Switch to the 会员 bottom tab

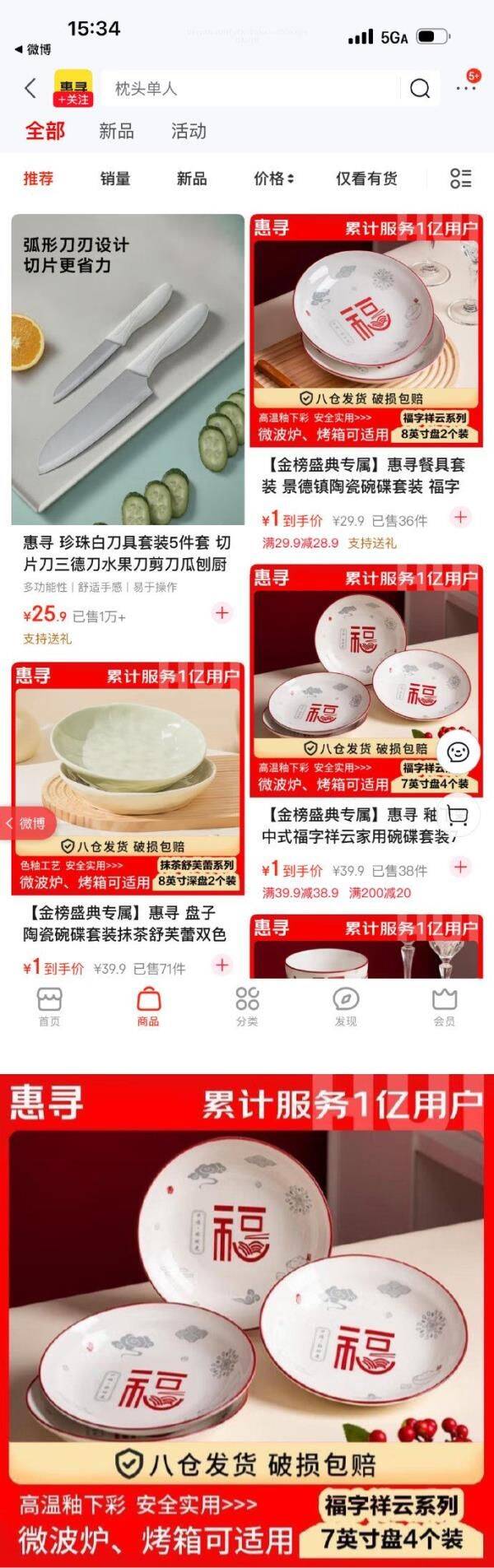coord(445,1006)
